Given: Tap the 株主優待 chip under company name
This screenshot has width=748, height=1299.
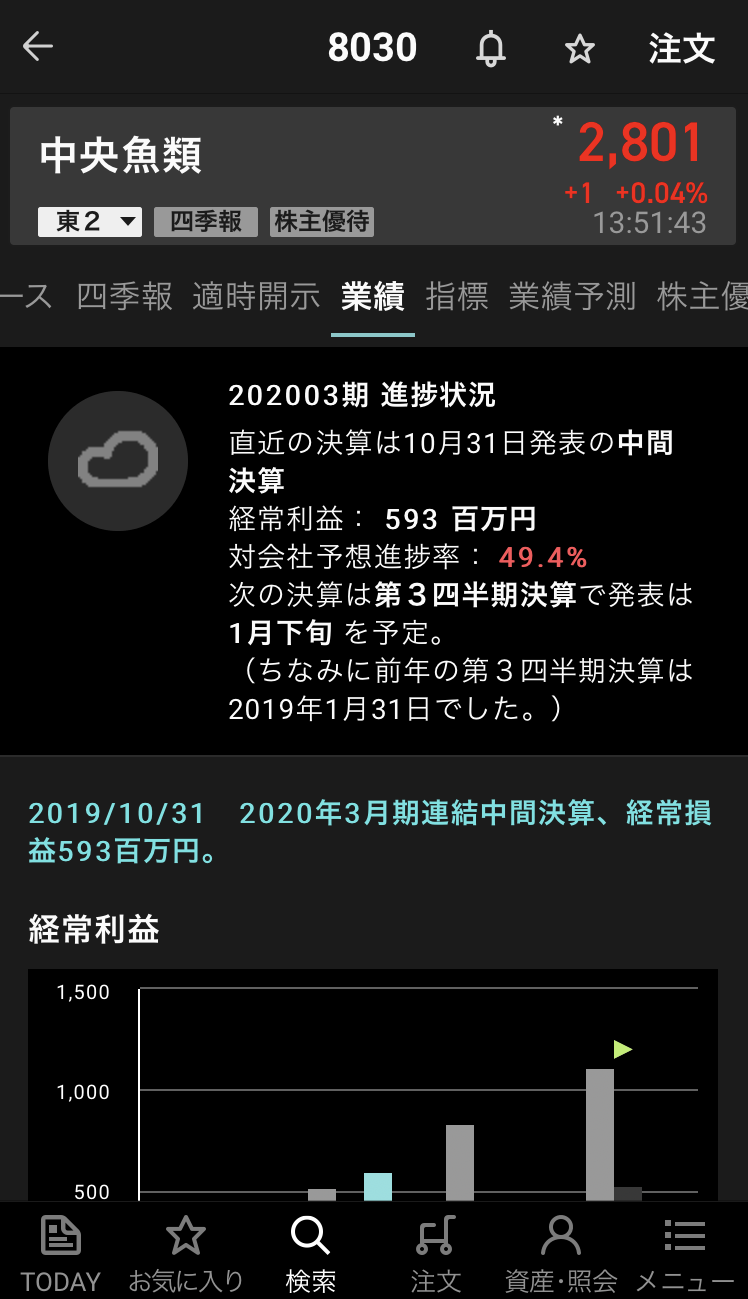Looking at the screenshot, I should click(x=322, y=221).
